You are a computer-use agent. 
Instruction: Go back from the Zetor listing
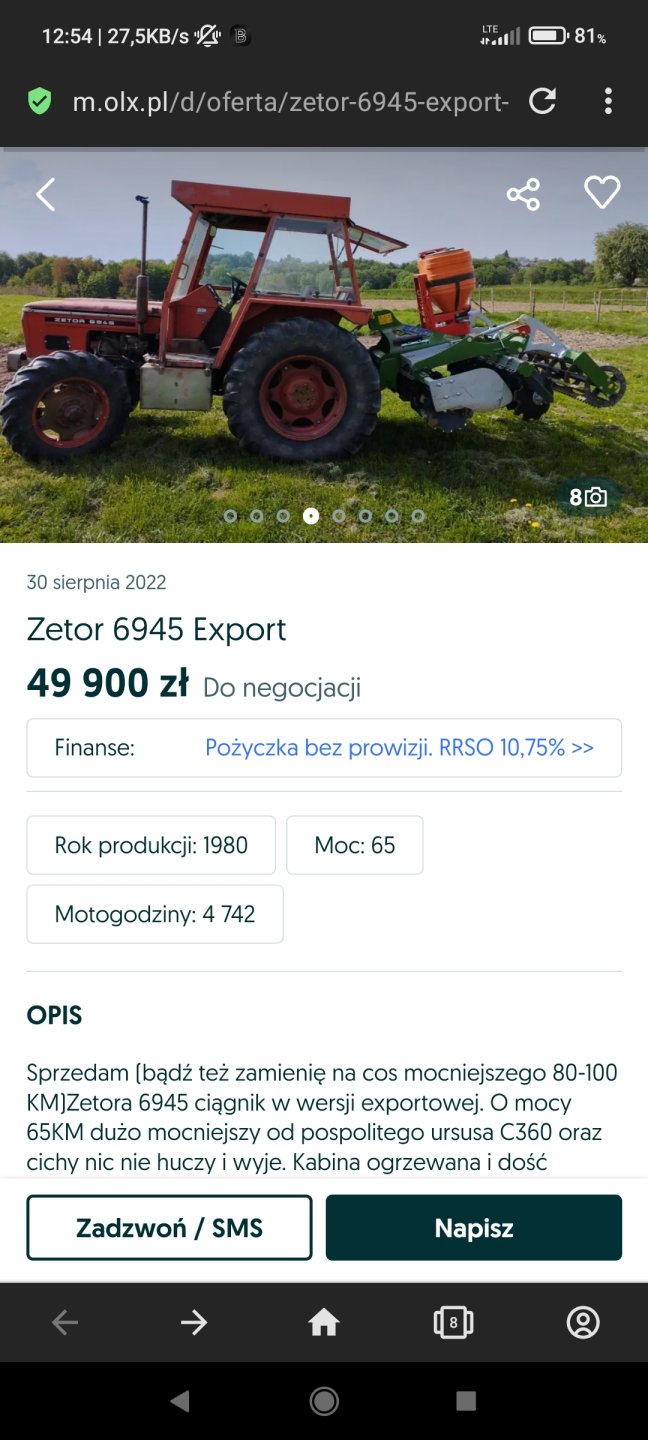(x=46, y=194)
